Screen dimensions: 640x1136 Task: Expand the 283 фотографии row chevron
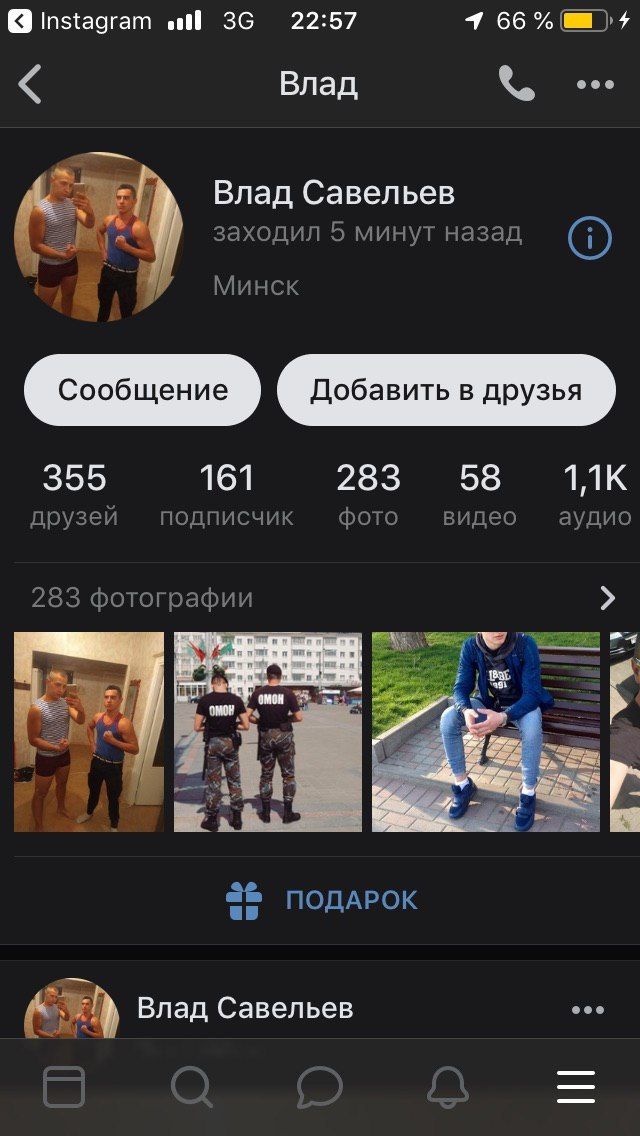pyautogui.click(x=607, y=598)
